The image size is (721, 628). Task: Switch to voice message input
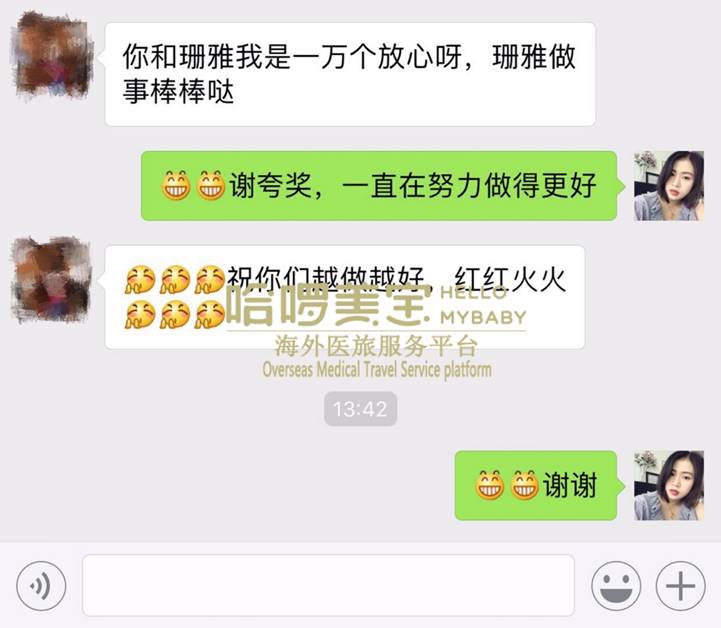(x=41, y=585)
